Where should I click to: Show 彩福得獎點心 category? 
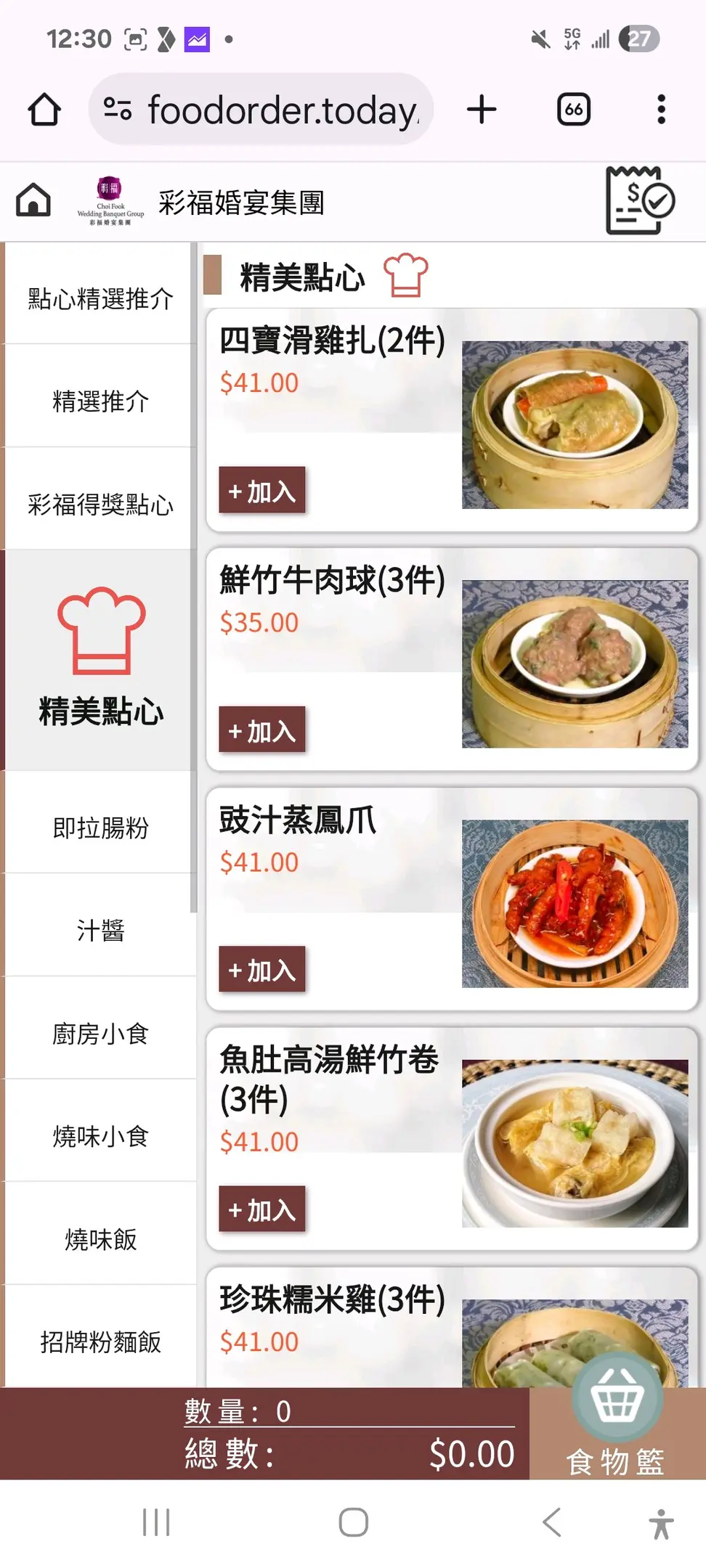100,504
